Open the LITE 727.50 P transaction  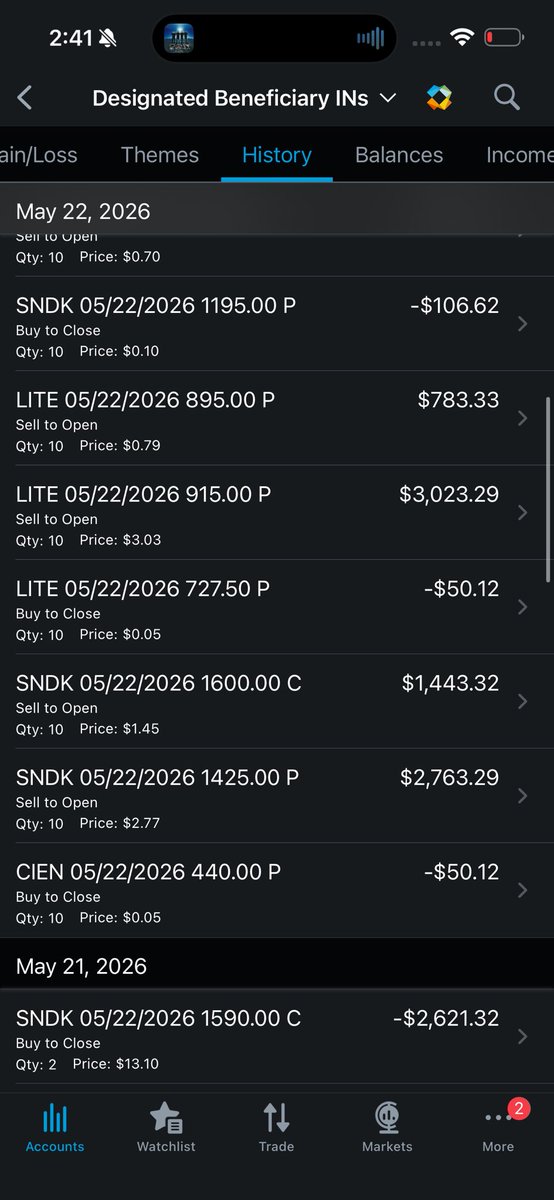277,607
